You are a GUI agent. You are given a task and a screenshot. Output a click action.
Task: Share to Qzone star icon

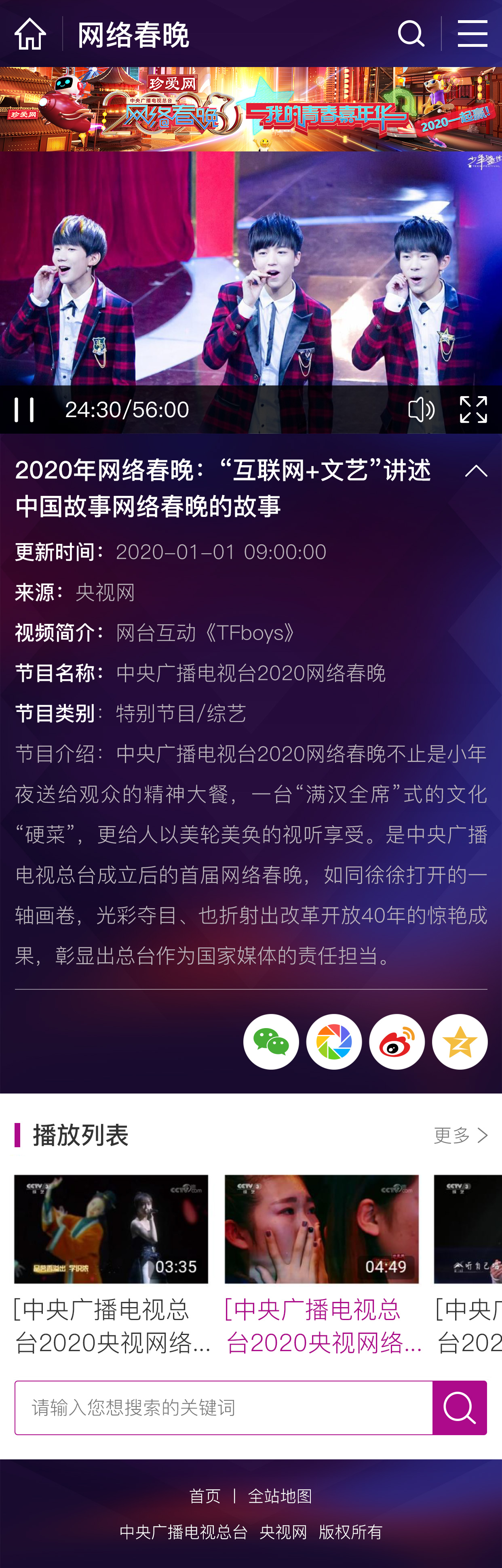pyautogui.click(x=459, y=1041)
